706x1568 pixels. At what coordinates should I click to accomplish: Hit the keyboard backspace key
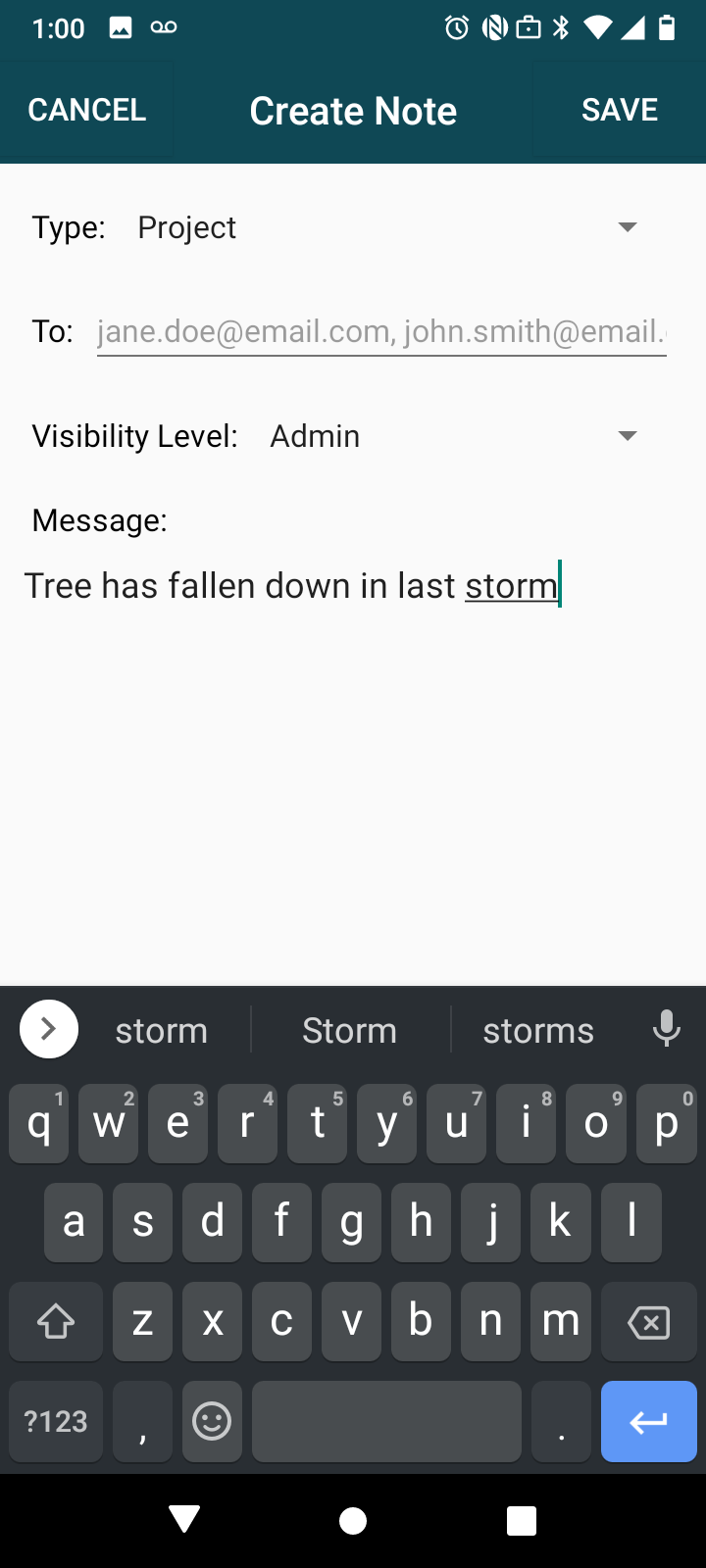coord(648,1323)
